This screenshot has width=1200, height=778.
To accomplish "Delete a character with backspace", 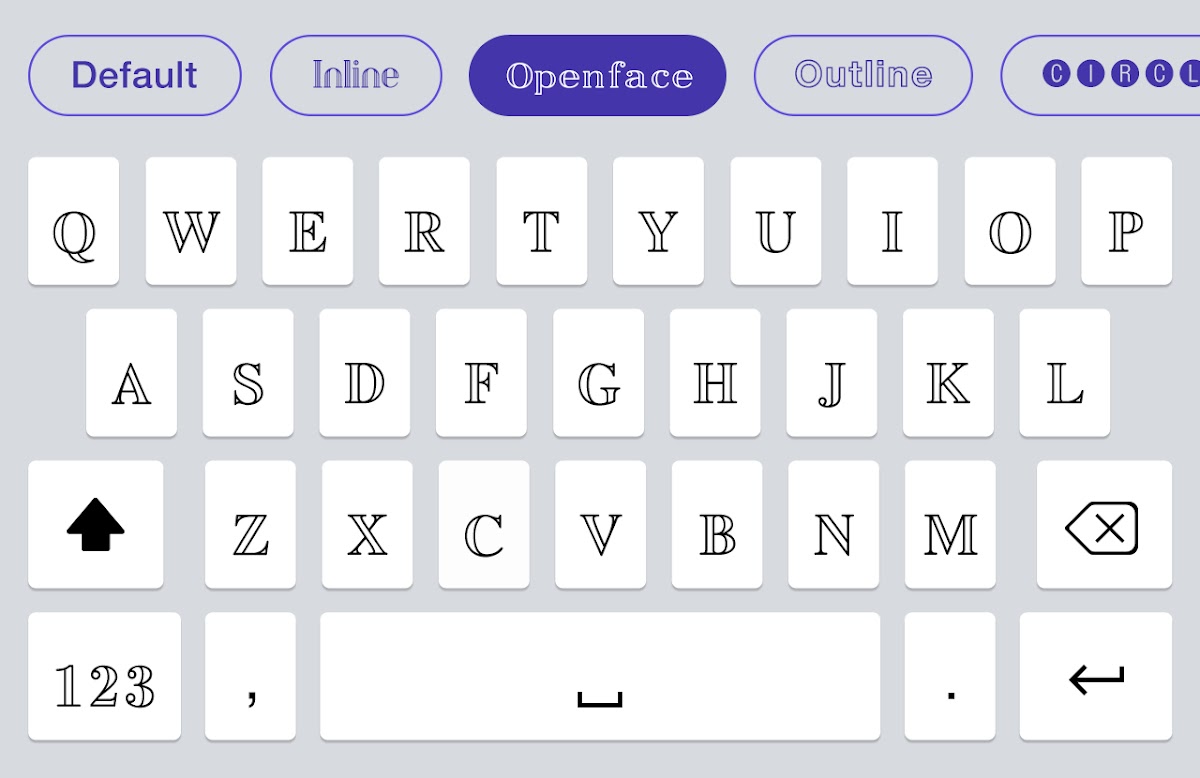I will pos(1104,525).
